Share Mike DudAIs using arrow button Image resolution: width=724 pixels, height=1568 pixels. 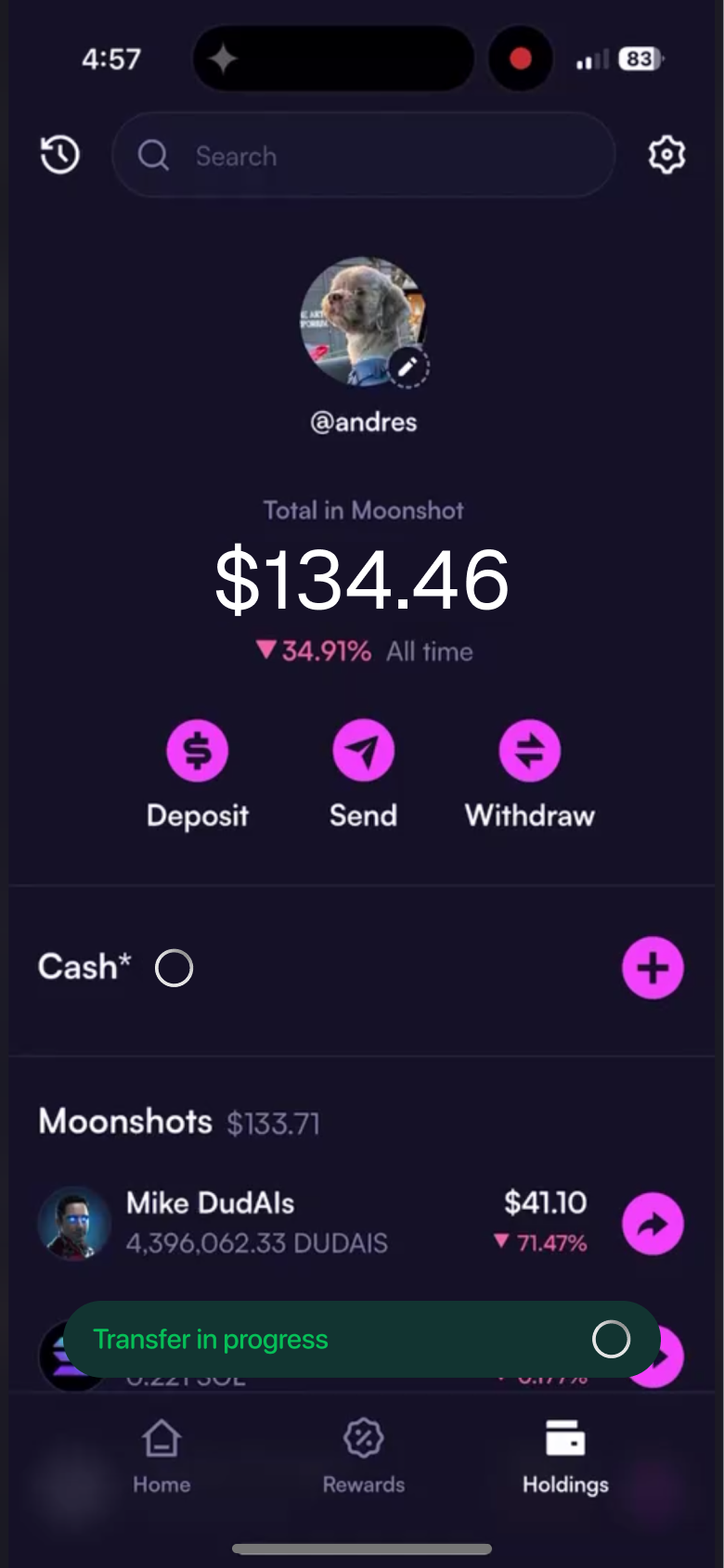coord(653,1224)
